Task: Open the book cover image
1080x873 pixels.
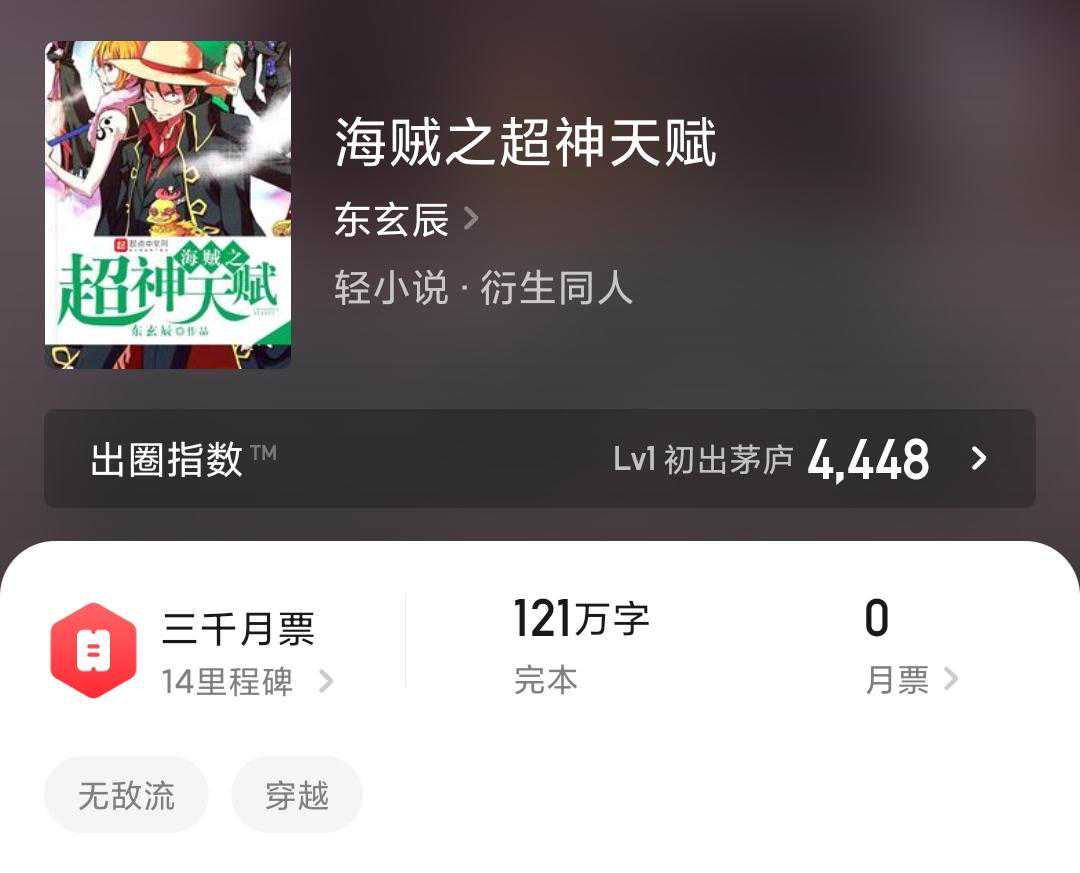Action: pyautogui.click(x=168, y=205)
